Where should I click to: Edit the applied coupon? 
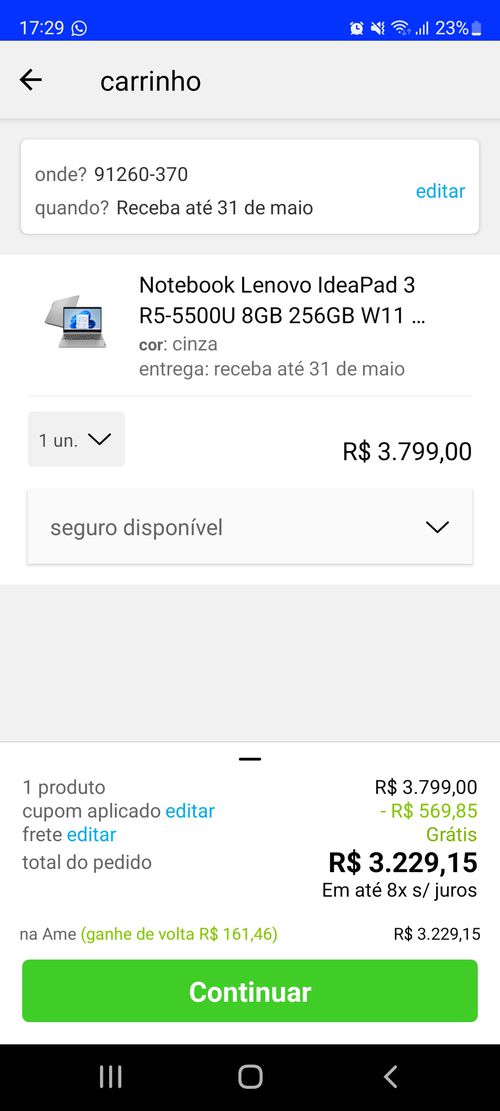190,811
